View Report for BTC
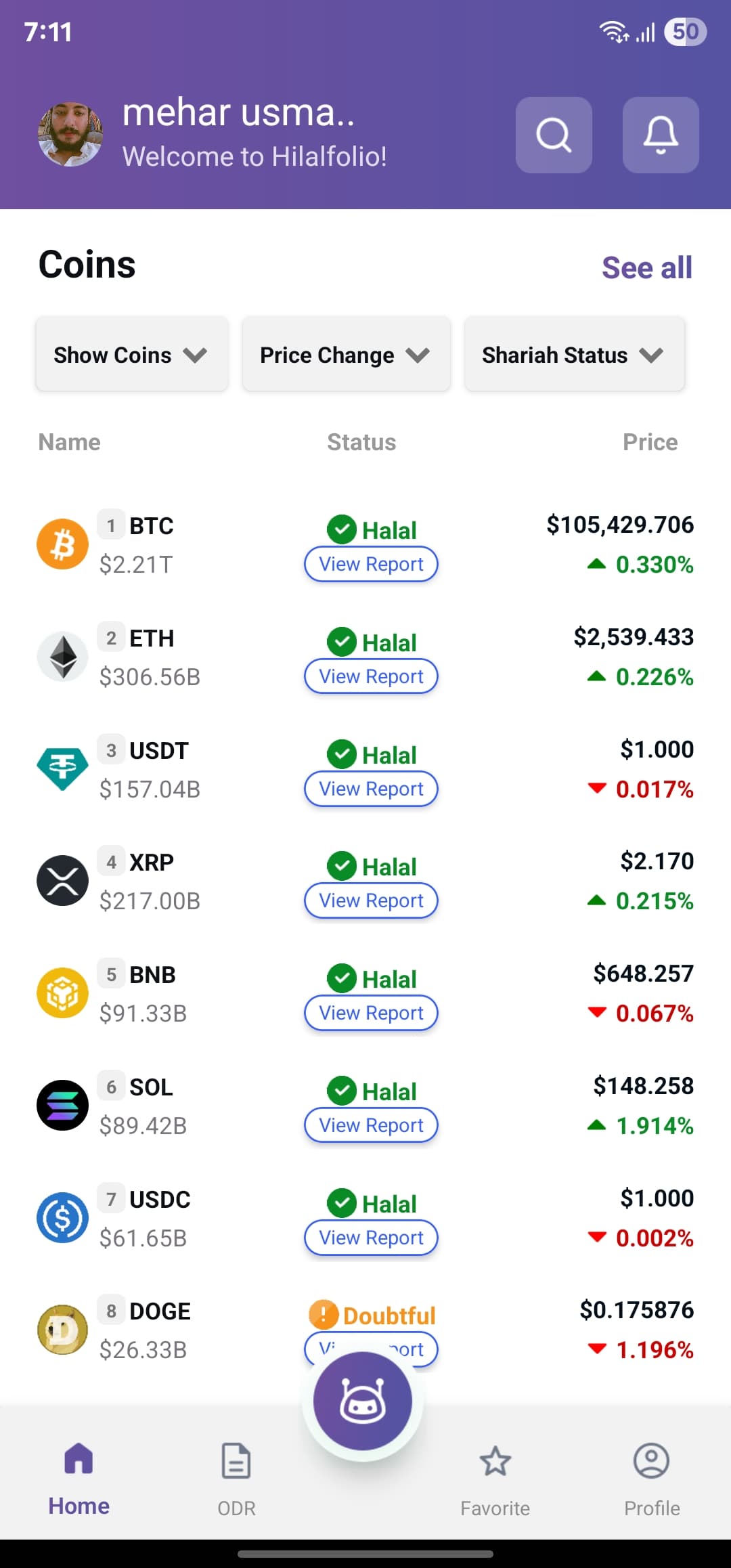The width and height of the screenshot is (731, 1568). 371,564
